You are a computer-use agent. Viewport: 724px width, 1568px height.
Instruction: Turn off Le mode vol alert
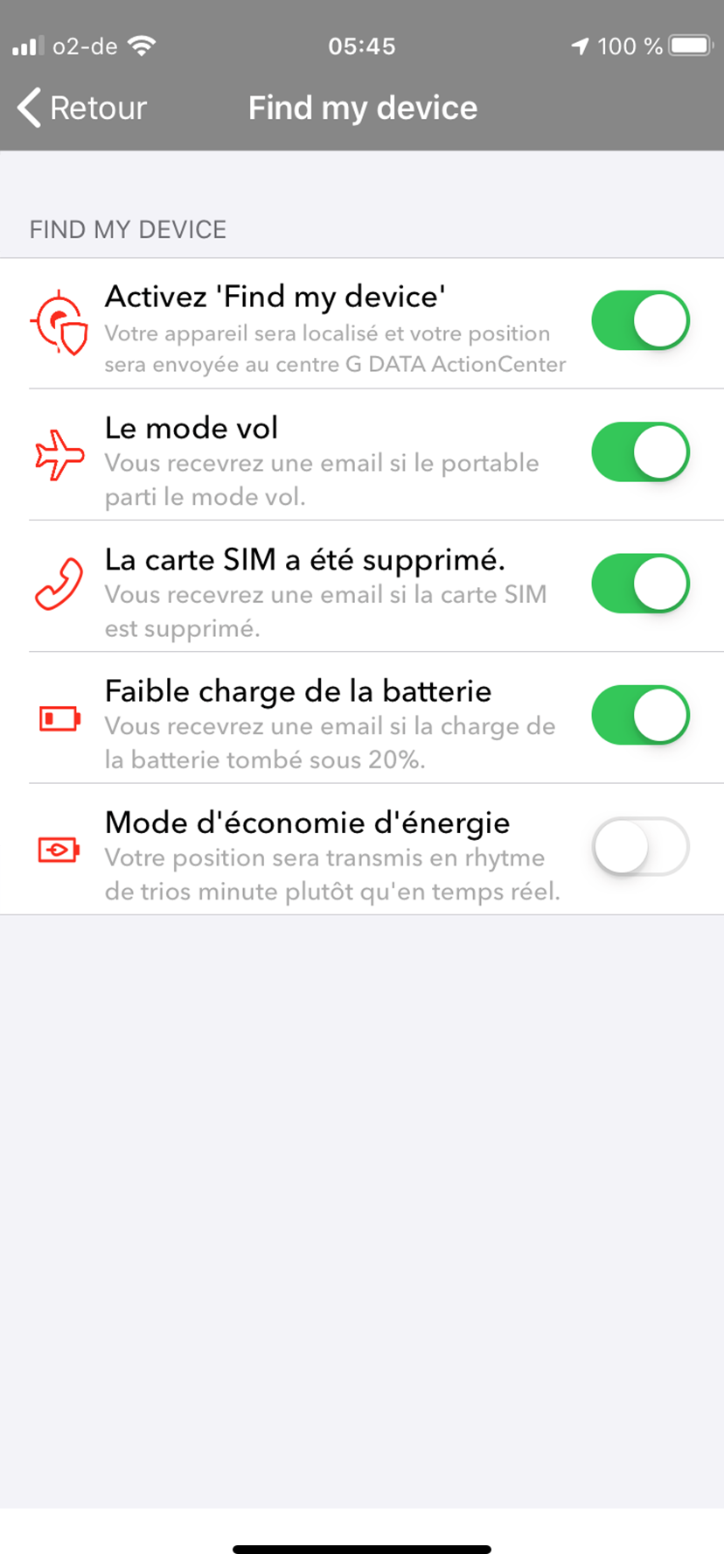click(x=641, y=452)
